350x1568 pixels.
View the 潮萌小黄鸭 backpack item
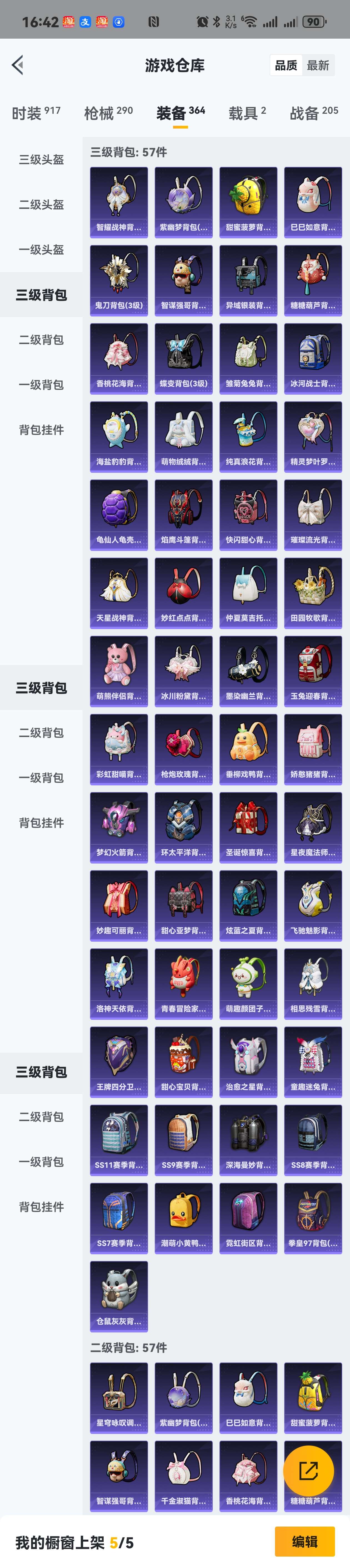[x=184, y=1218]
